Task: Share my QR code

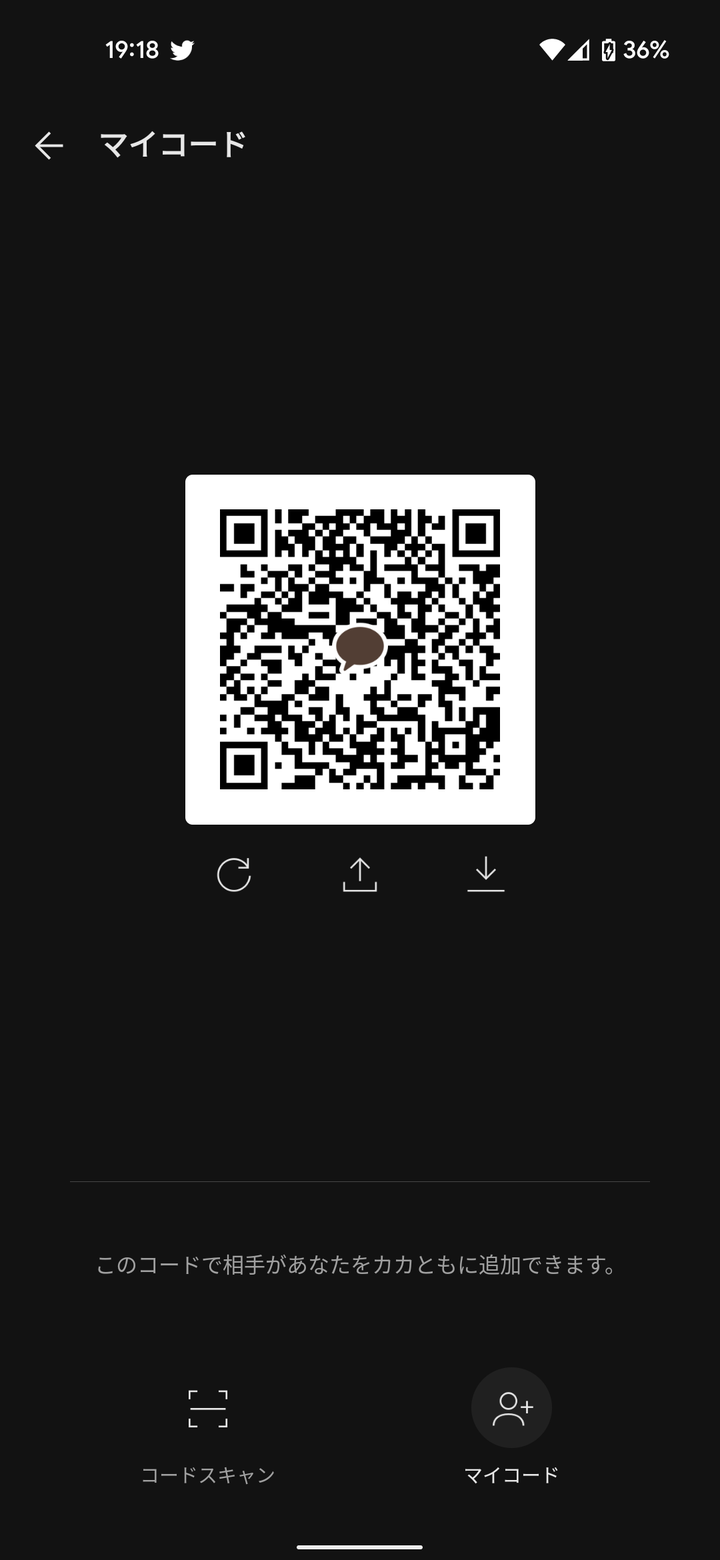Action: (x=360, y=875)
